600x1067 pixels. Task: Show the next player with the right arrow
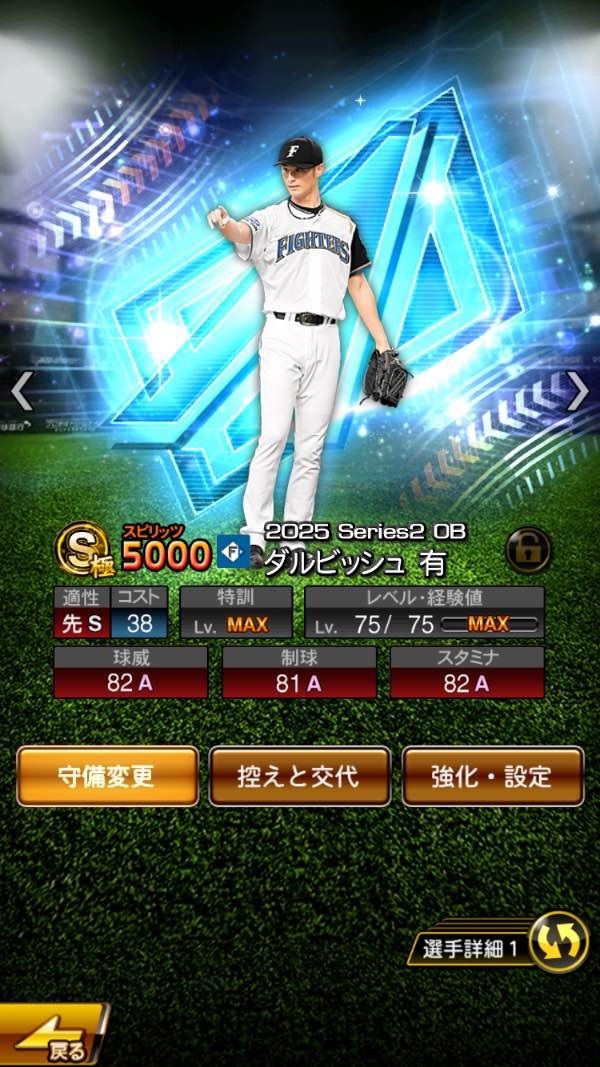[577, 392]
